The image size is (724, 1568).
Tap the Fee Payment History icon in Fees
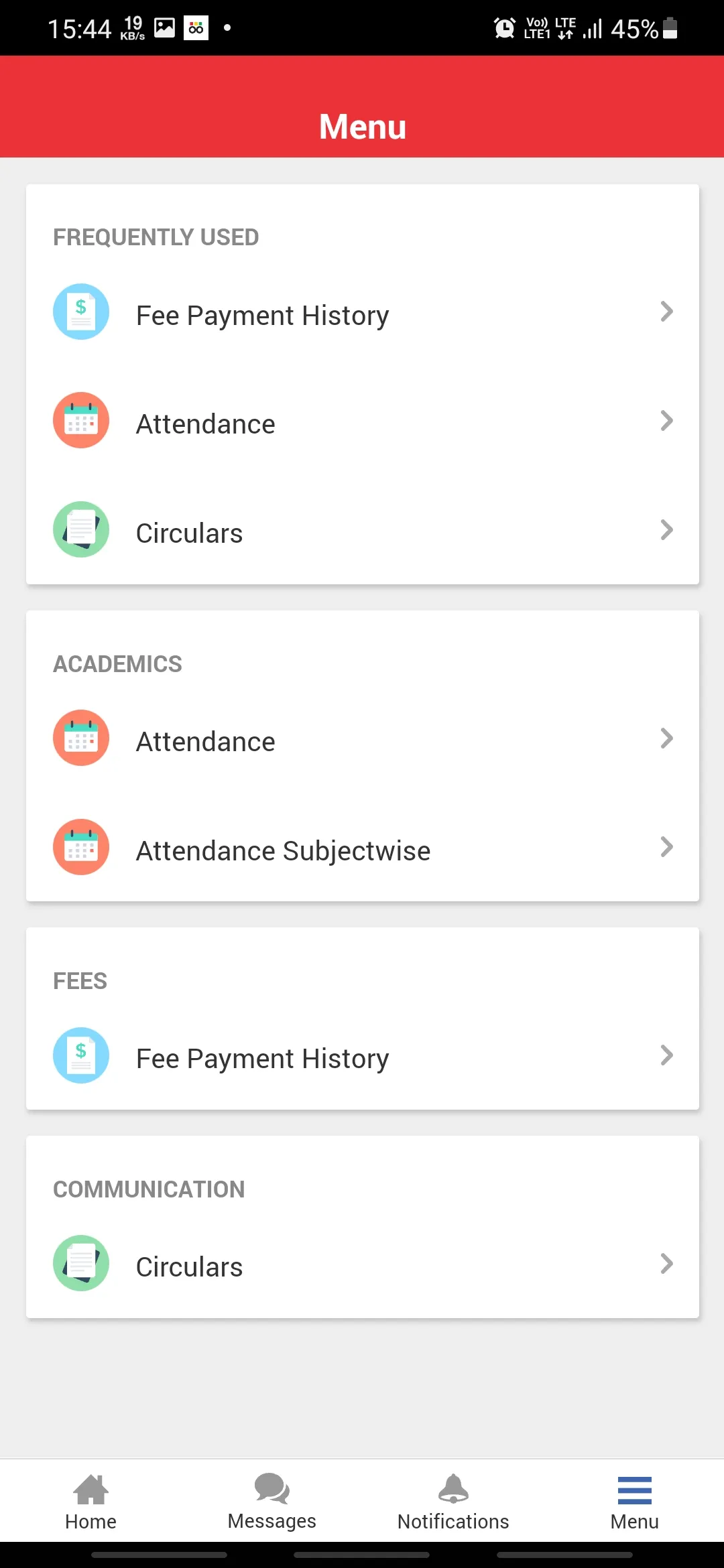point(80,1055)
